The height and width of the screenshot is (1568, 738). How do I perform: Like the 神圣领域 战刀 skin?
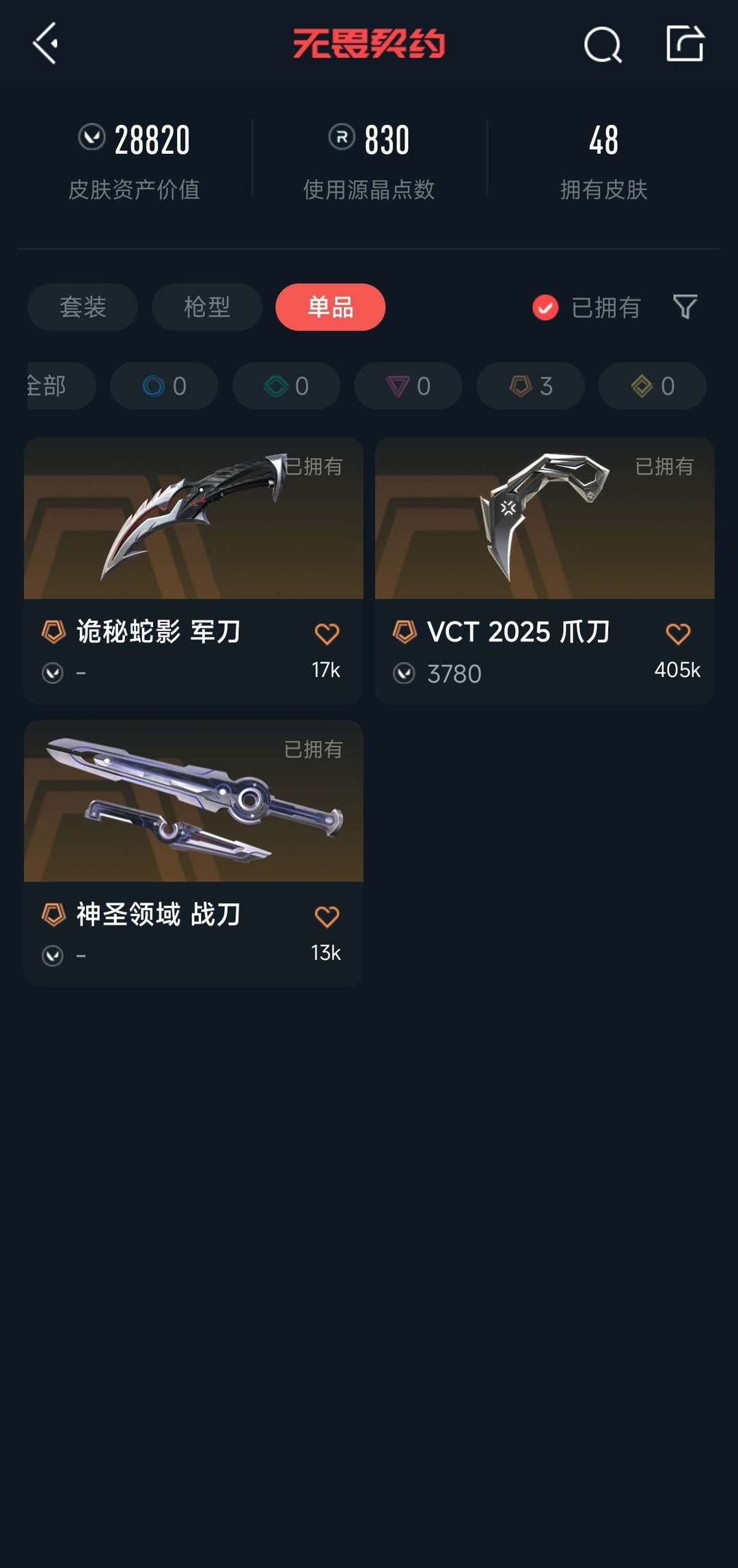pos(327,916)
